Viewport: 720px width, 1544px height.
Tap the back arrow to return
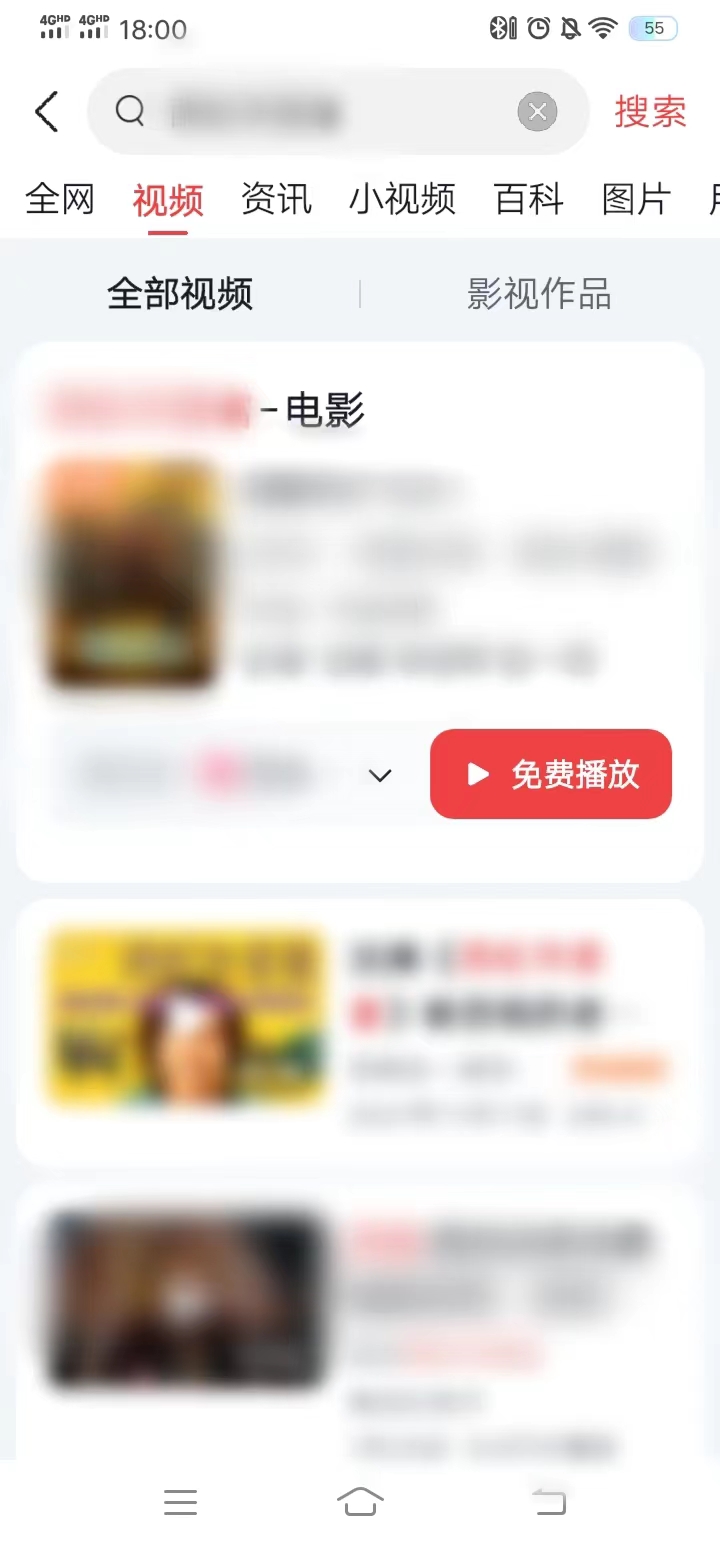point(46,111)
